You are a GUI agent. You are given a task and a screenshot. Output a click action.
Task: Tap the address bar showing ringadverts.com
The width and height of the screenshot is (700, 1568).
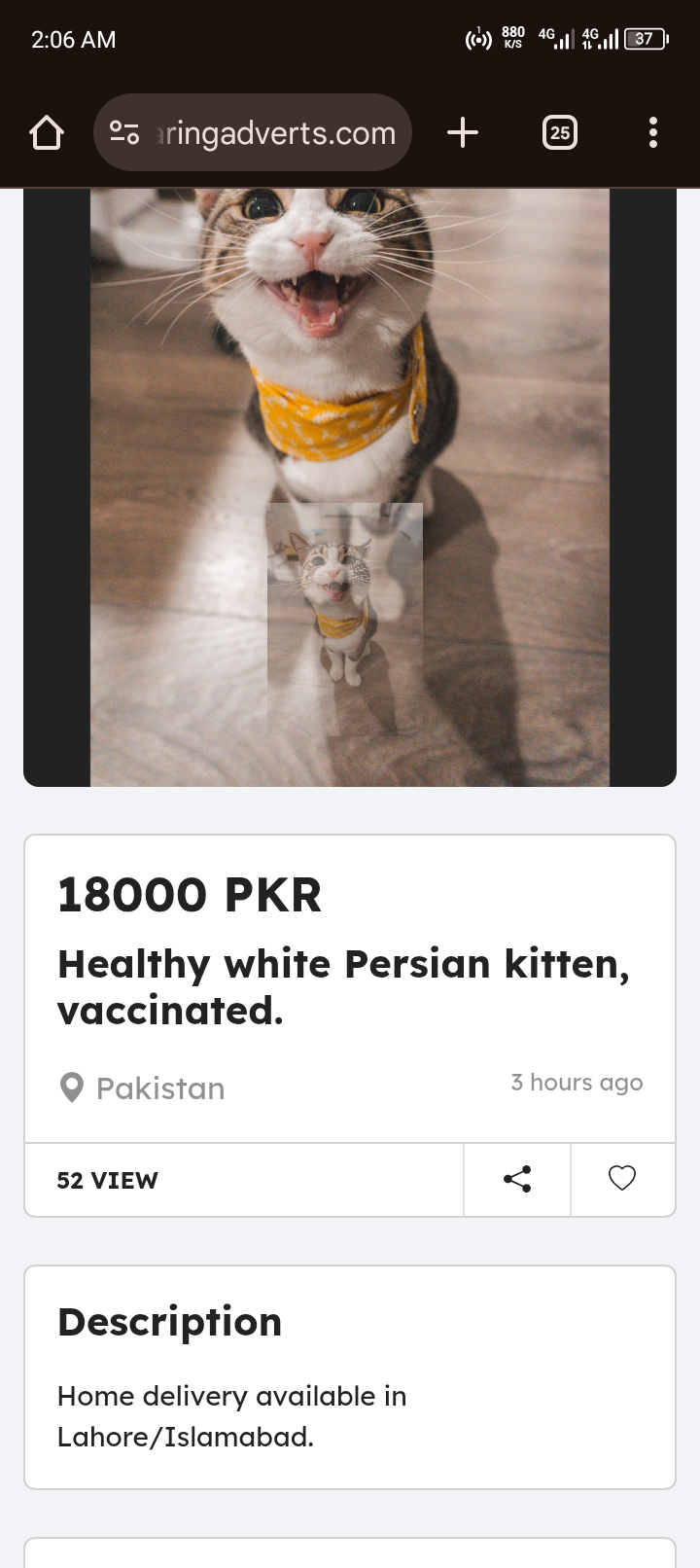[277, 132]
